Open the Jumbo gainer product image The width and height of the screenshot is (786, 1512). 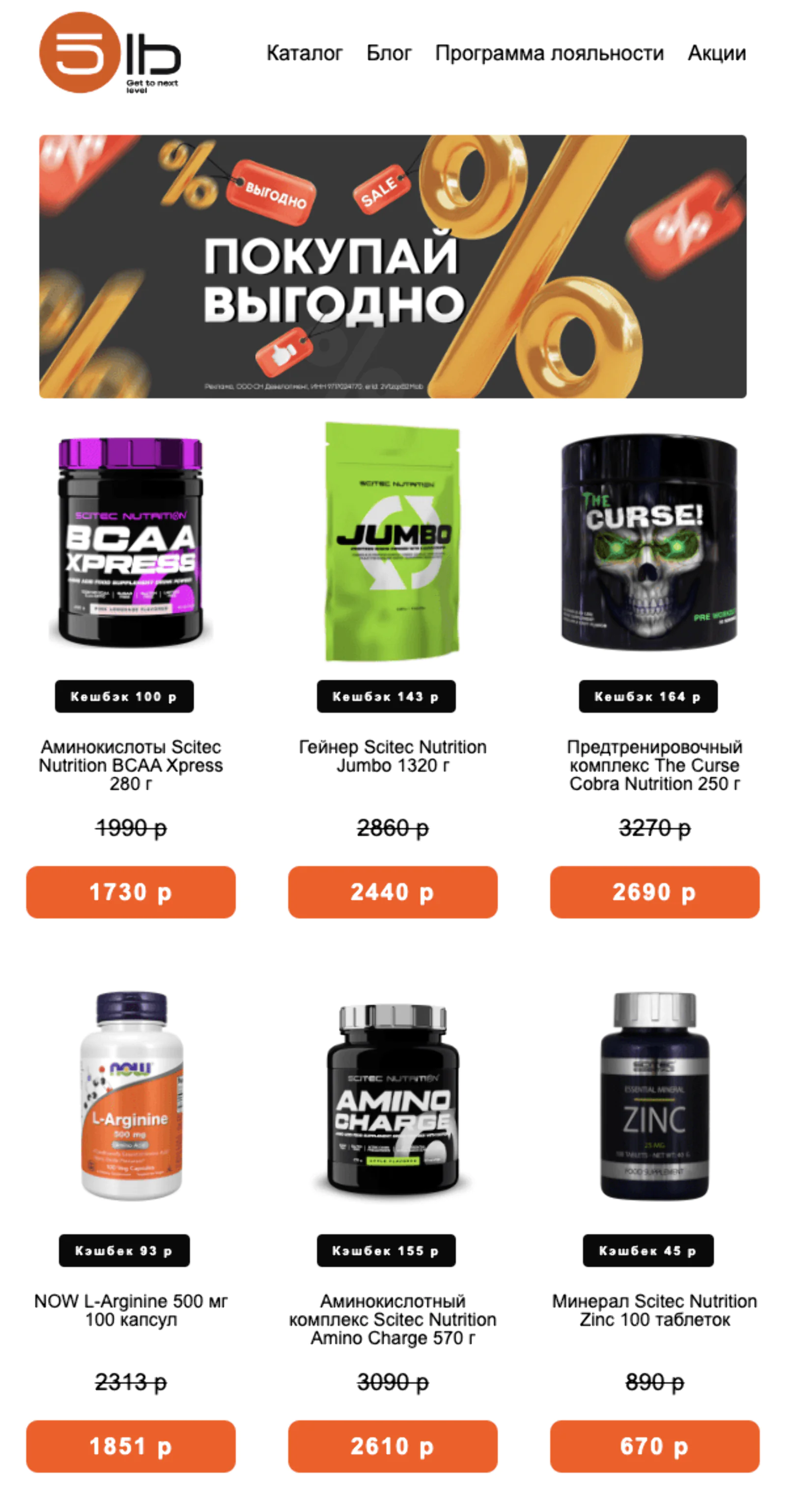392,541
